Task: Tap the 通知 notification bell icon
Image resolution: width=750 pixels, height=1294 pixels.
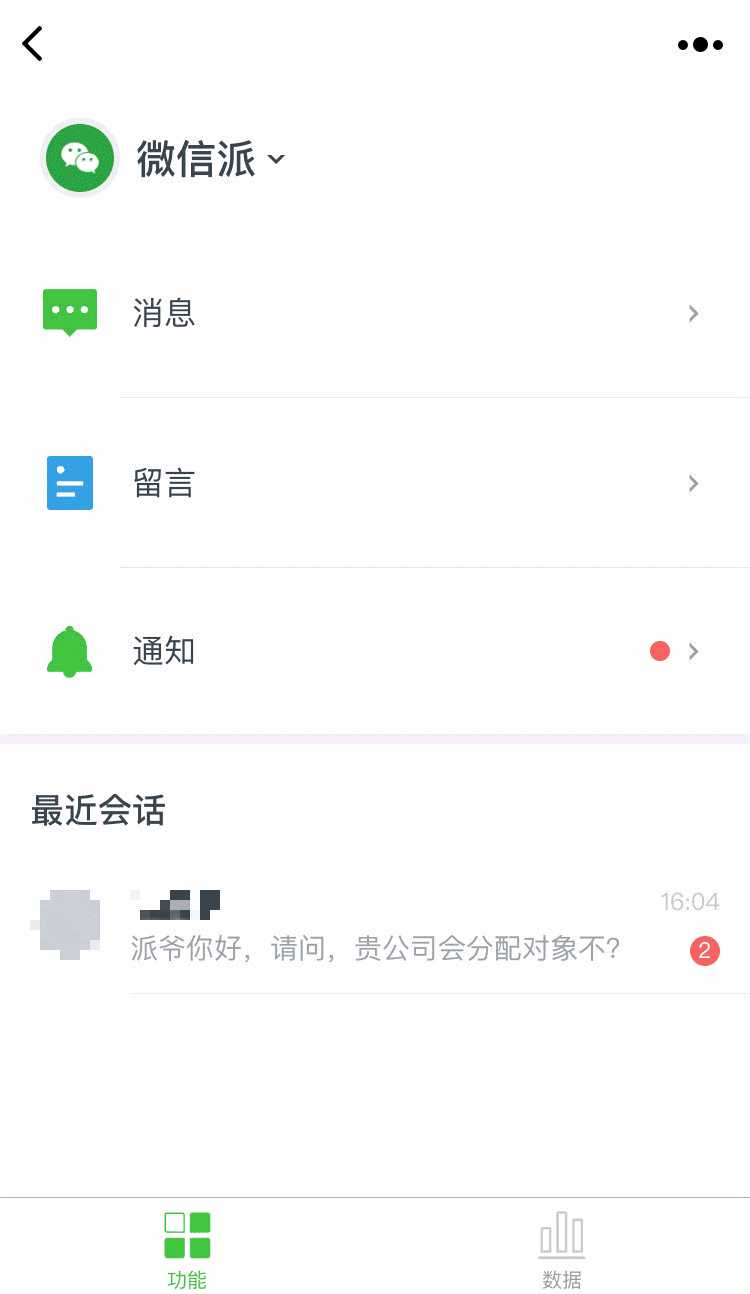Action: coord(69,651)
